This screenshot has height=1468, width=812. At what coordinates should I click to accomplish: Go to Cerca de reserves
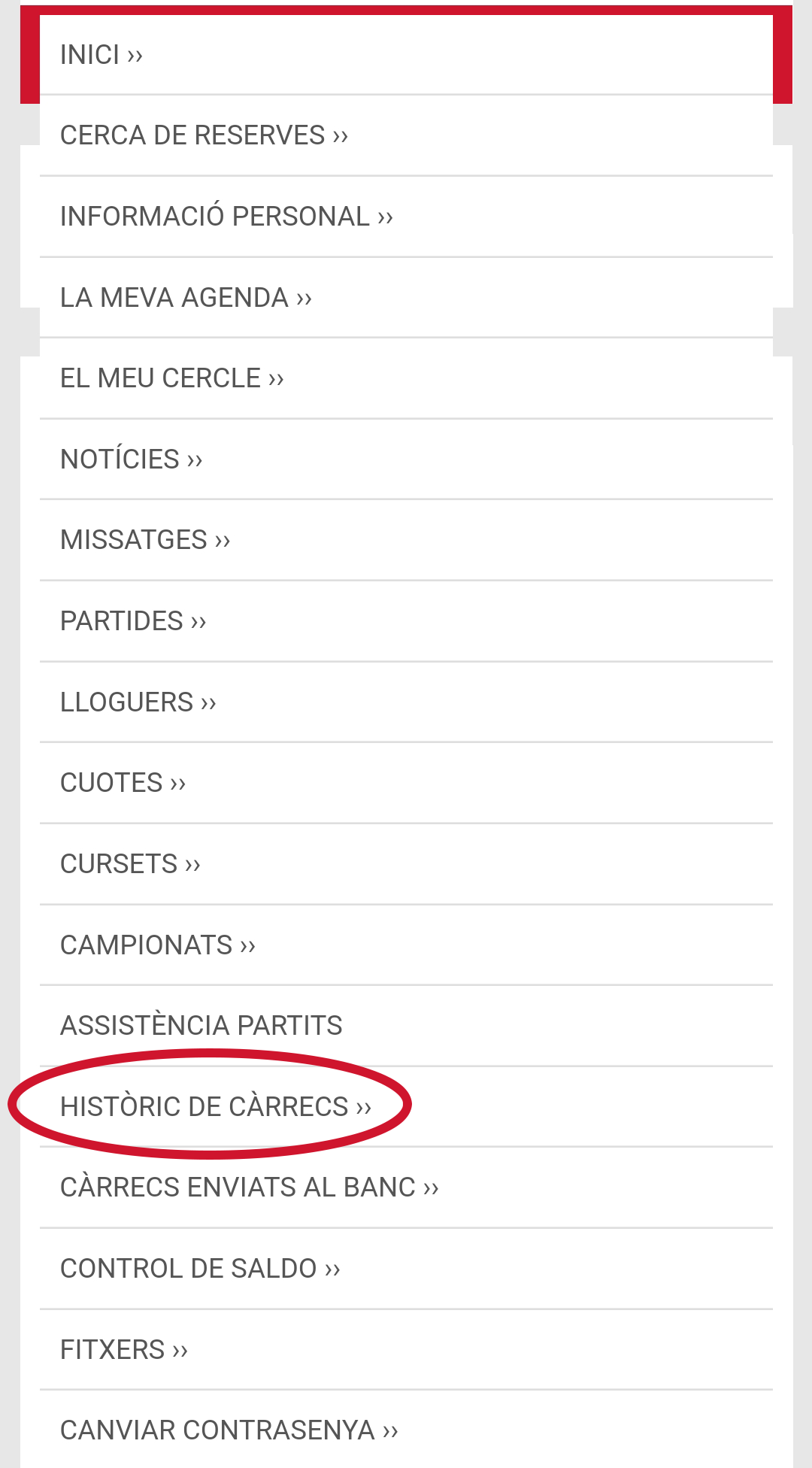click(x=204, y=135)
